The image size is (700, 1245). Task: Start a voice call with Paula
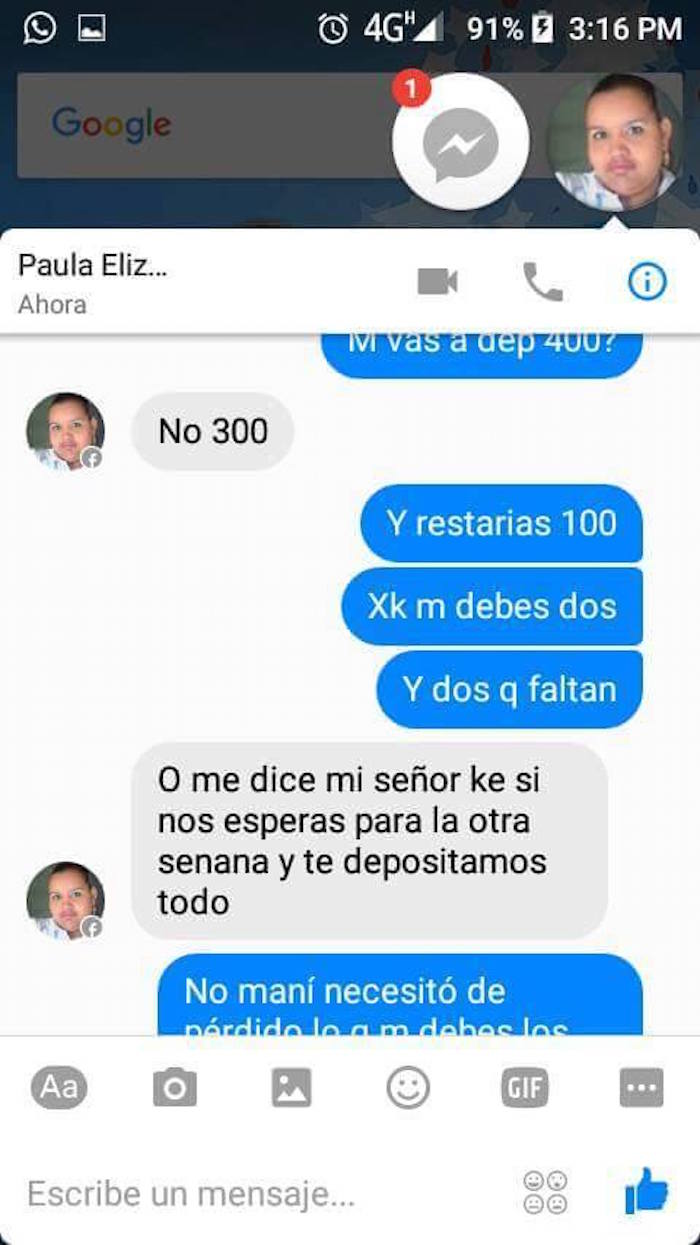(543, 282)
